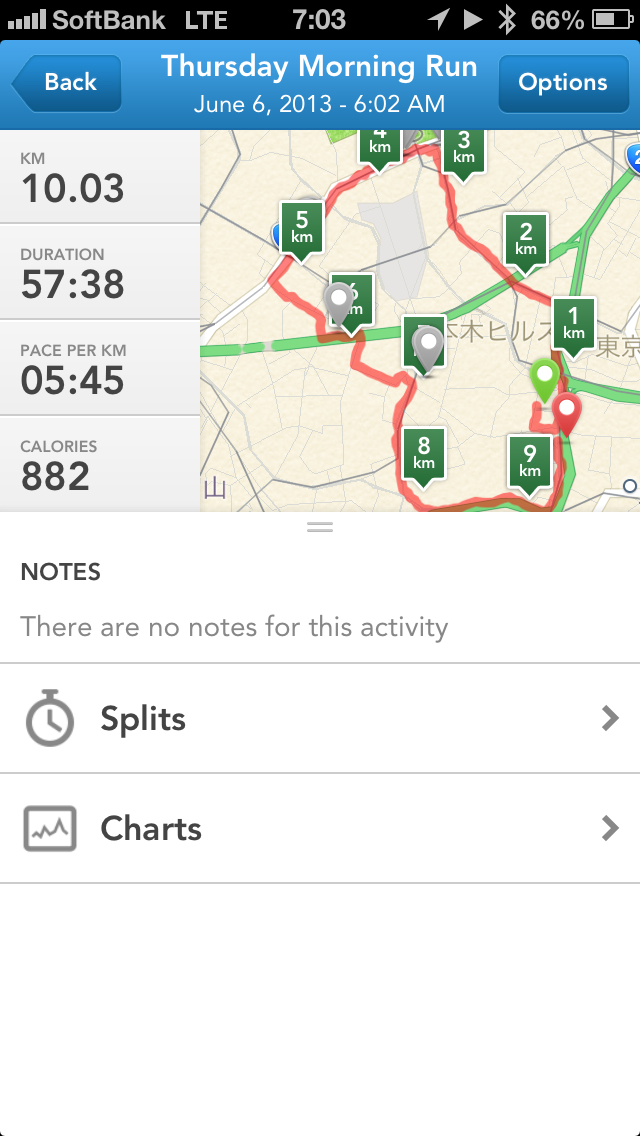This screenshot has width=640, height=1136.
Task: View the Charts for this run
Action: 320,829
